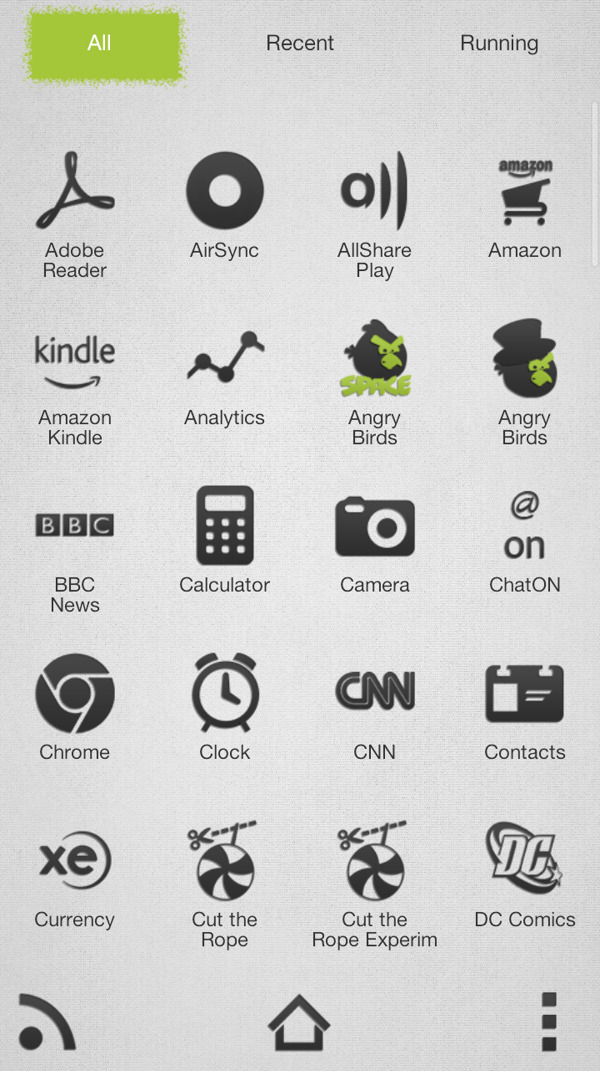
Task: Switch to the Running tab
Action: coord(499,43)
